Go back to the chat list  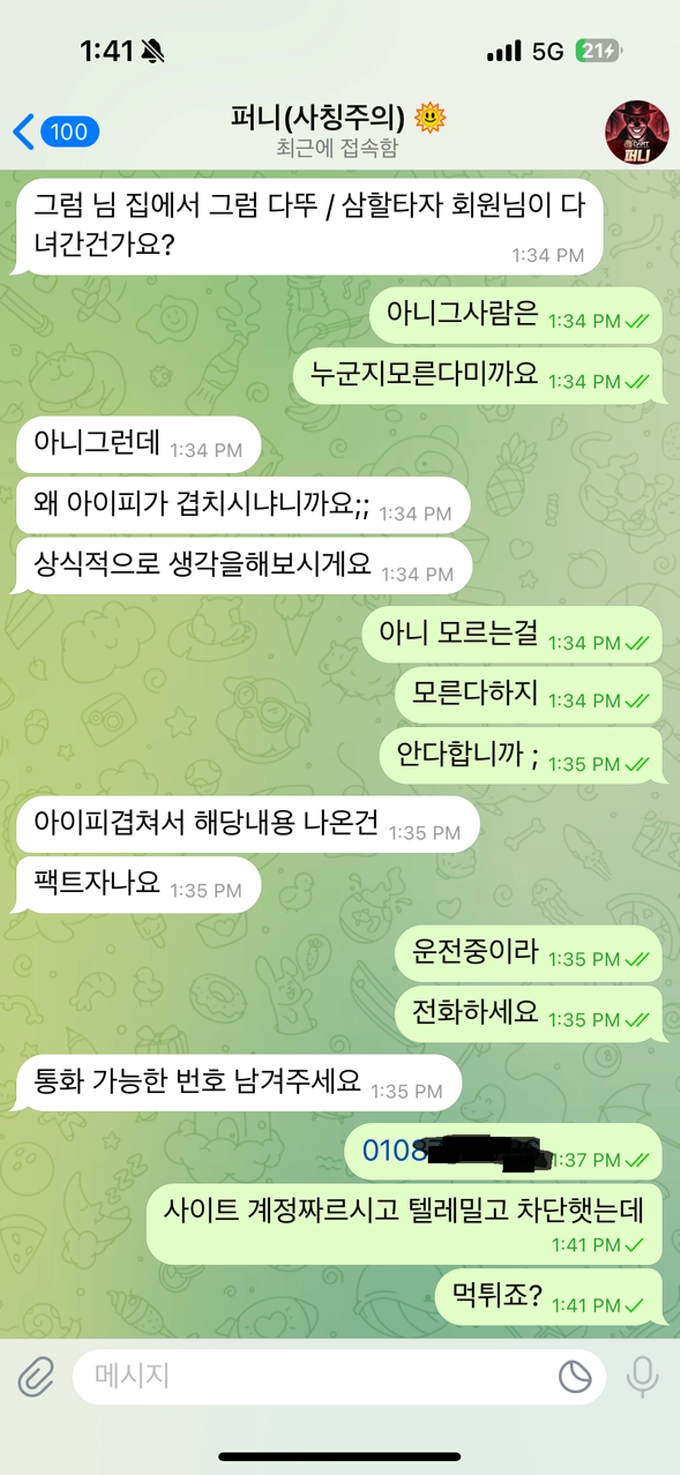tap(56, 132)
